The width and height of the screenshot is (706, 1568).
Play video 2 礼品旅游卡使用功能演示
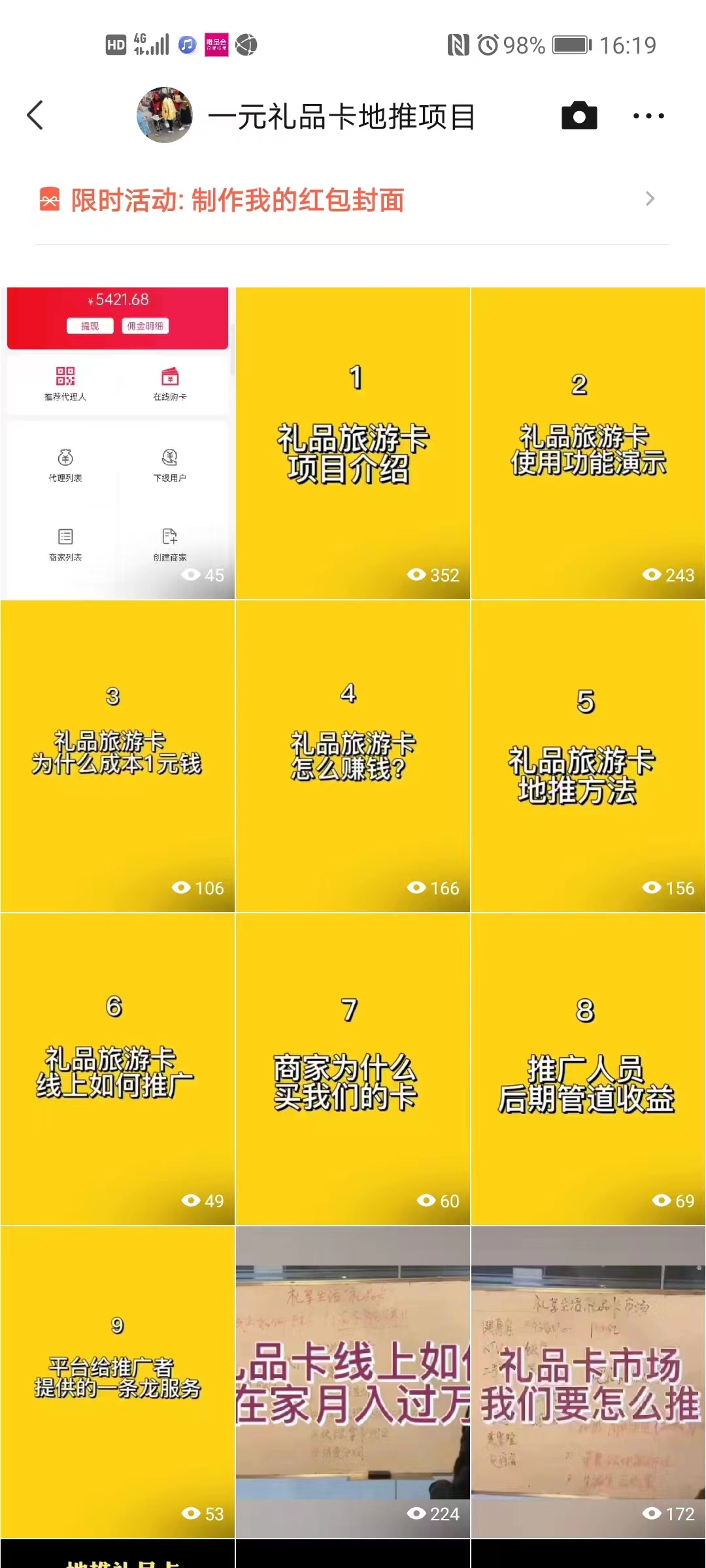[588, 443]
